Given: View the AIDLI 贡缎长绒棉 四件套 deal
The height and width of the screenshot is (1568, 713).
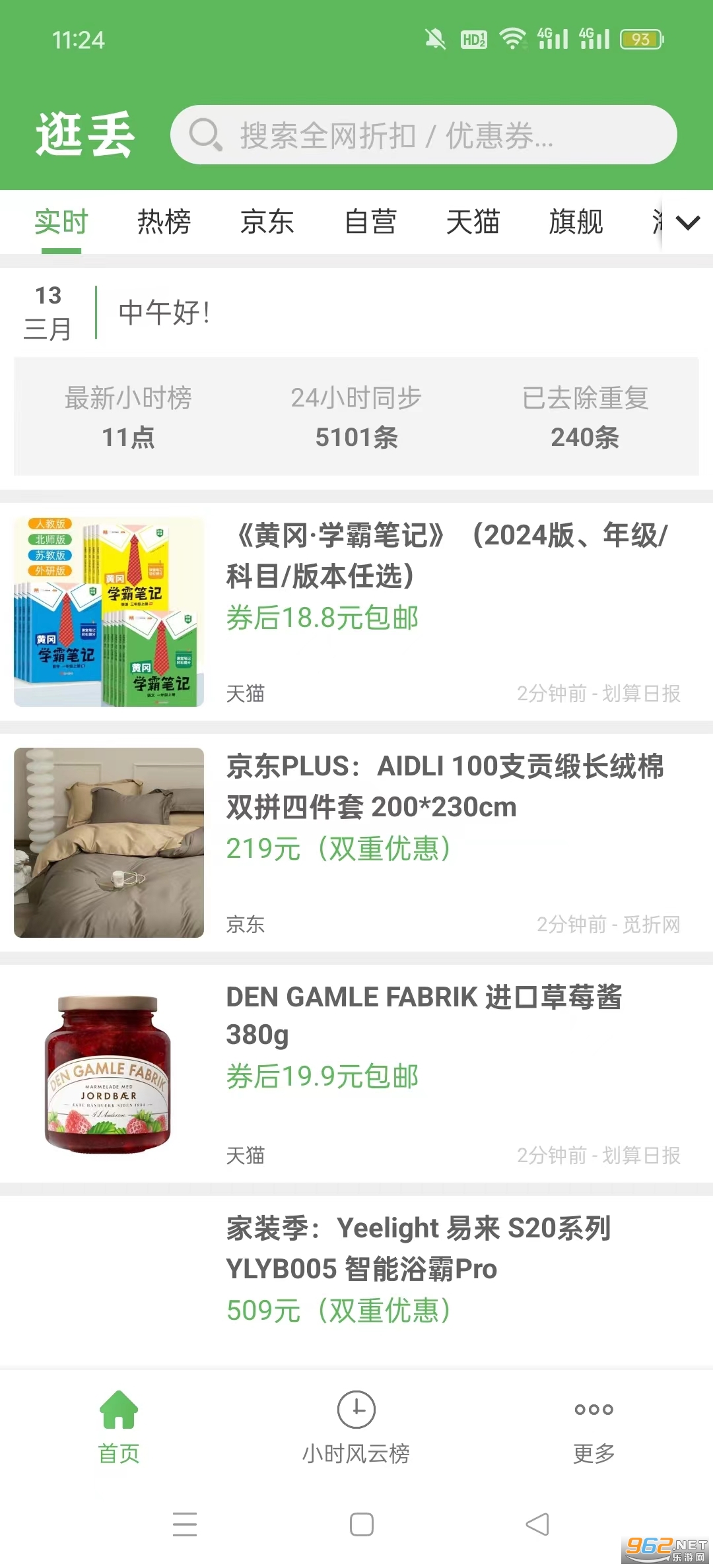Looking at the screenshot, I should click(x=446, y=786).
